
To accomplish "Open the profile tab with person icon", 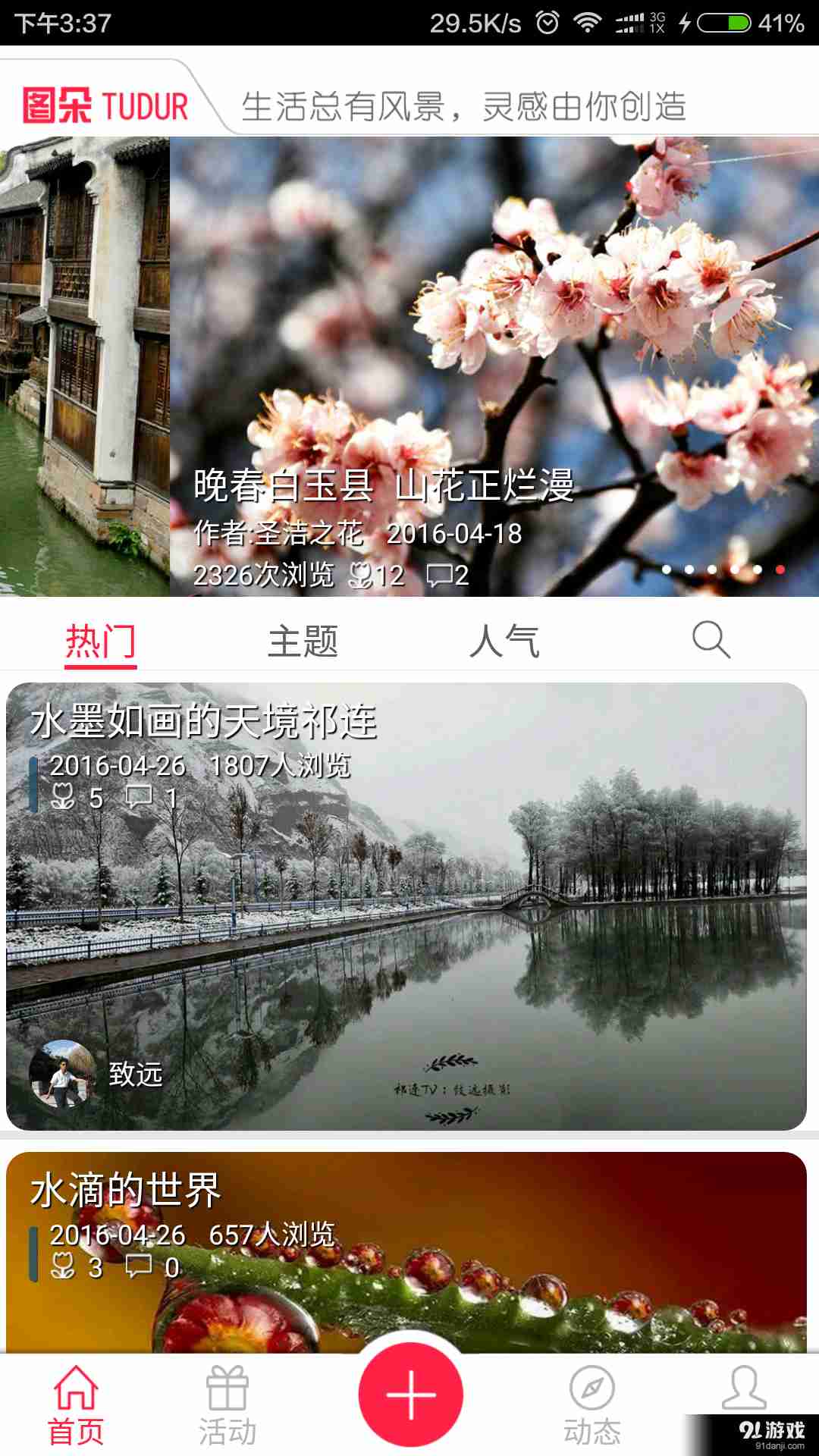I will pos(744,1392).
